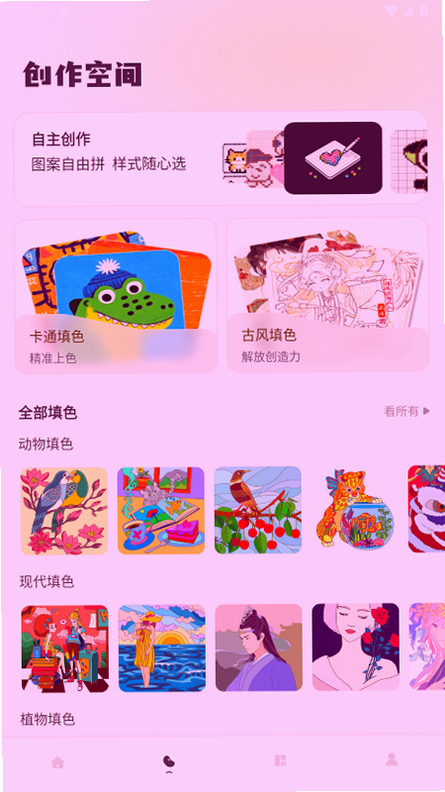The width and height of the screenshot is (445, 792).
Task: Open the long-haired man in purple picture
Action: (x=259, y=648)
